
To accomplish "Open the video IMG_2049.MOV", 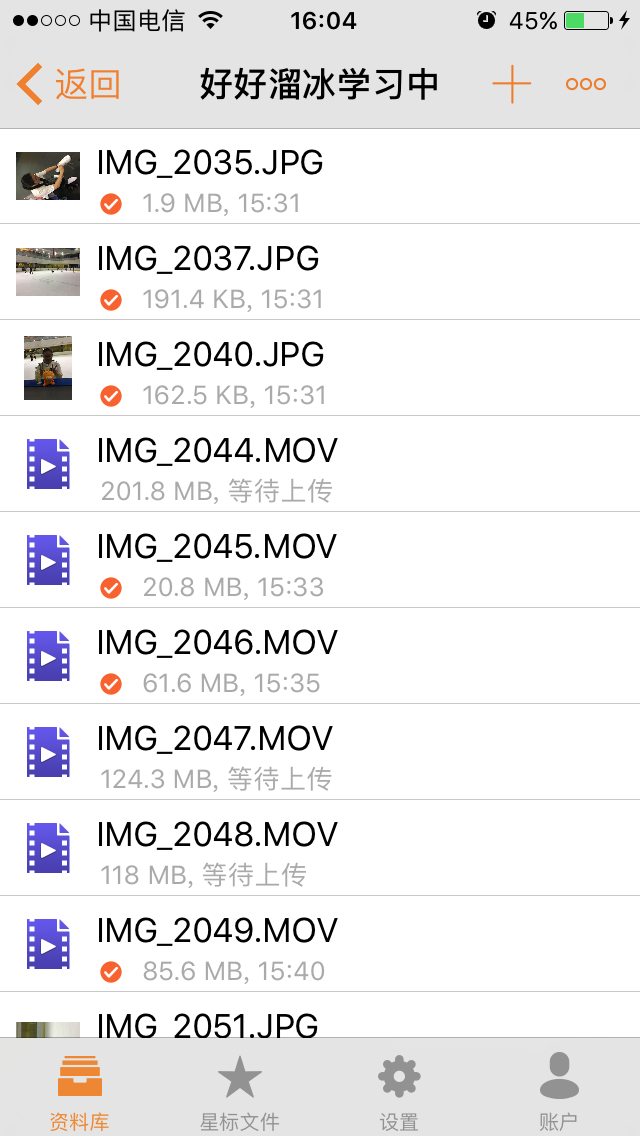I will [320, 944].
